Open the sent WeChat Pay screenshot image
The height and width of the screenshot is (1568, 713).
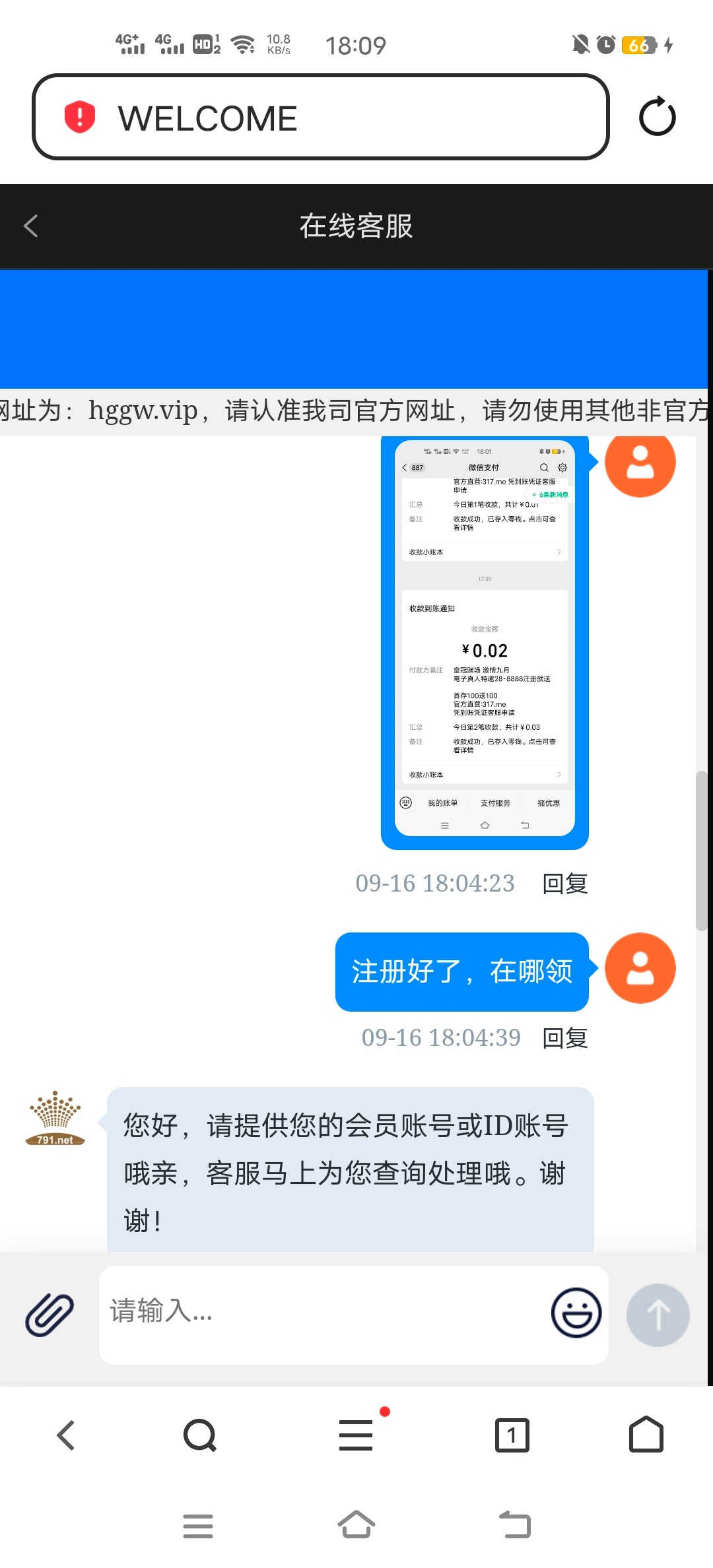[x=485, y=637]
